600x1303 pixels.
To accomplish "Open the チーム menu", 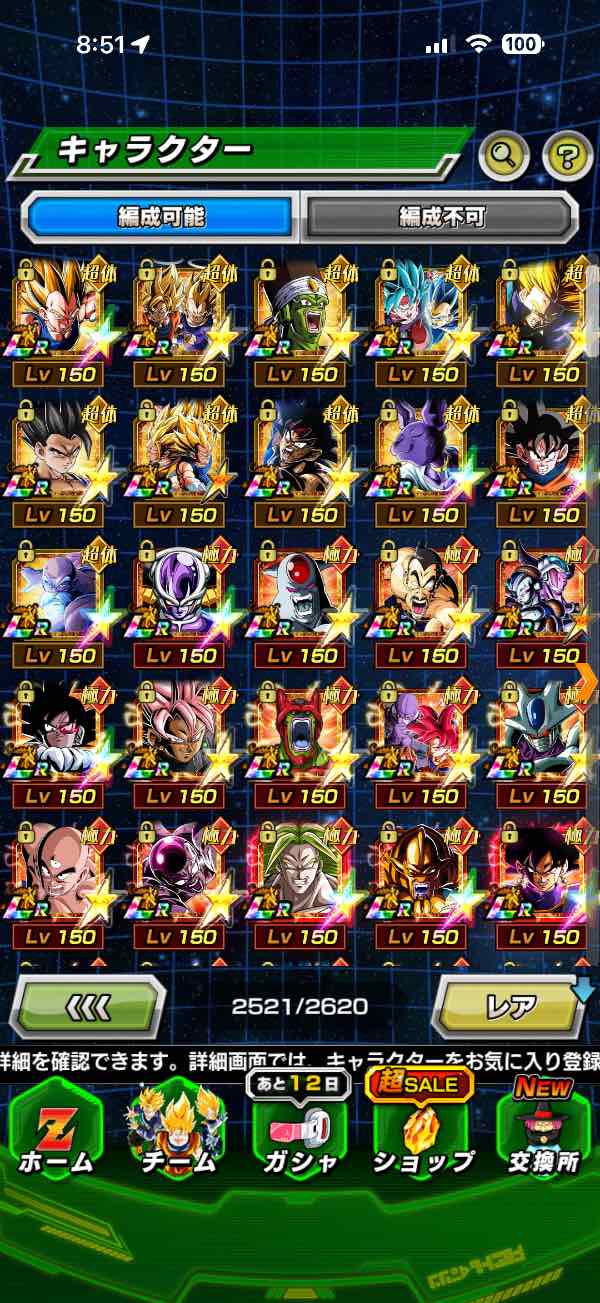I will point(176,1130).
